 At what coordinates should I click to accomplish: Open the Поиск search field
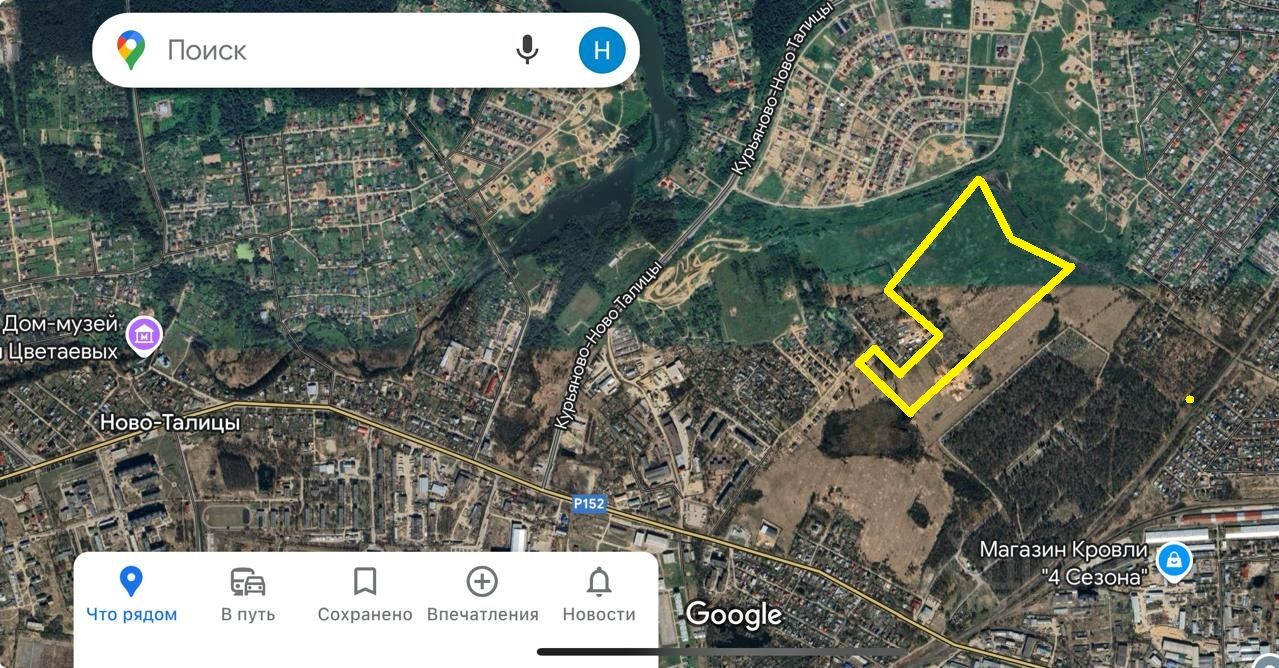pyautogui.click(x=320, y=50)
